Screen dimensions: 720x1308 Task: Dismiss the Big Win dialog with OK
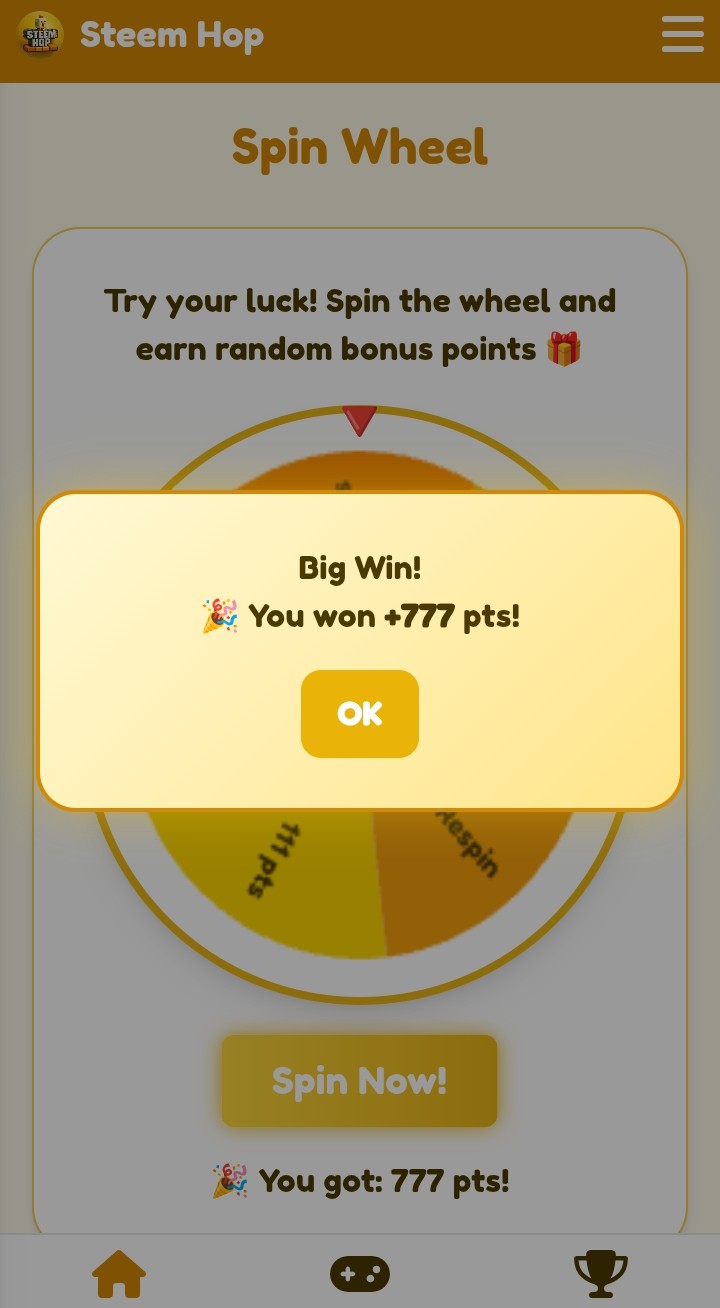pyautogui.click(x=359, y=713)
